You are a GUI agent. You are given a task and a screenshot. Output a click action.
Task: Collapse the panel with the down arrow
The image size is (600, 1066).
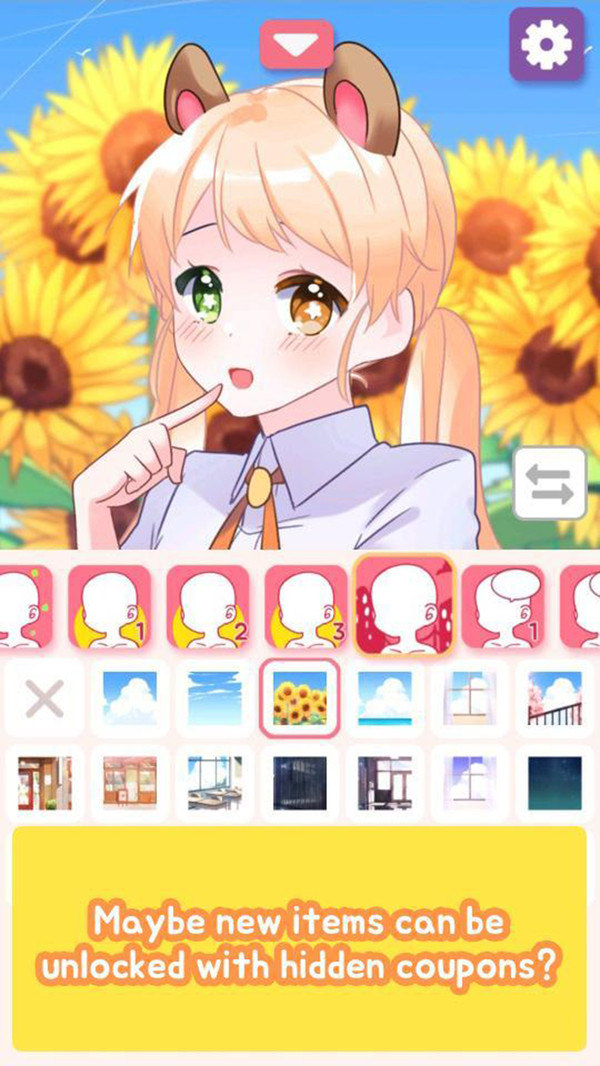point(296,45)
